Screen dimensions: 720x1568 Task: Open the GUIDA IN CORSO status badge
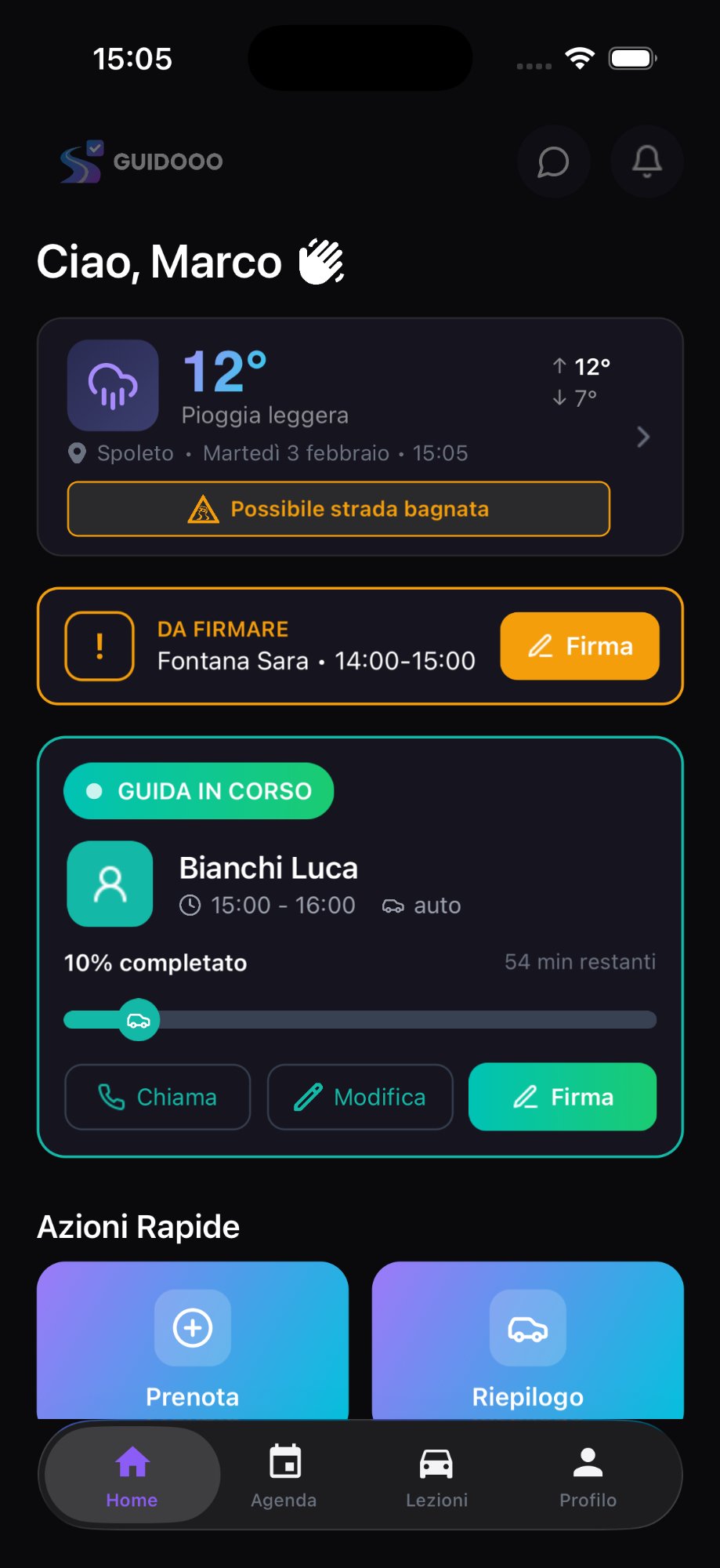(198, 791)
